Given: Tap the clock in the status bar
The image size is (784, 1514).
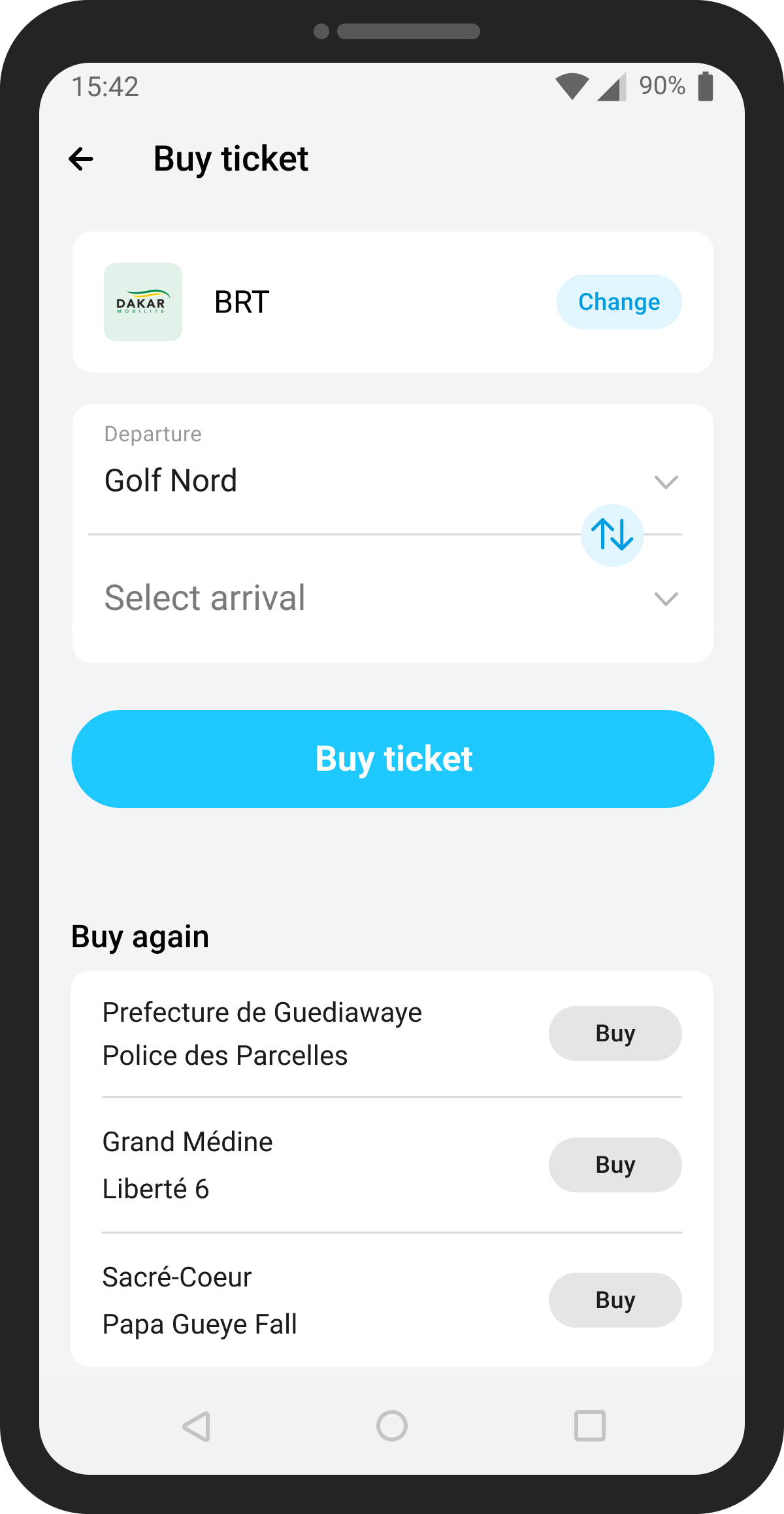Looking at the screenshot, I should pyautogui.click(x=105, y=87).
